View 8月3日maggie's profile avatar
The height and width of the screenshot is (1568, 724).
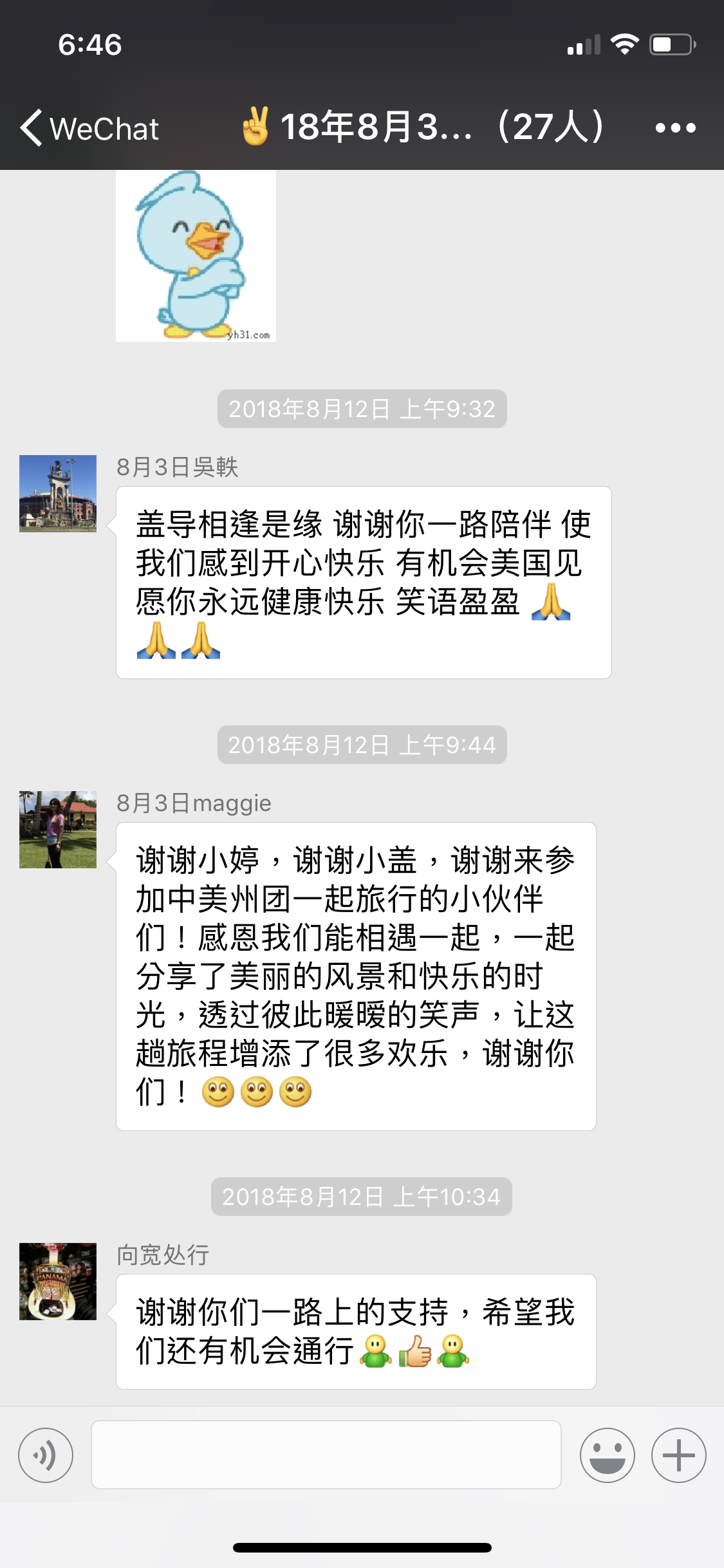pyautogui.click(x=58, y=830)
